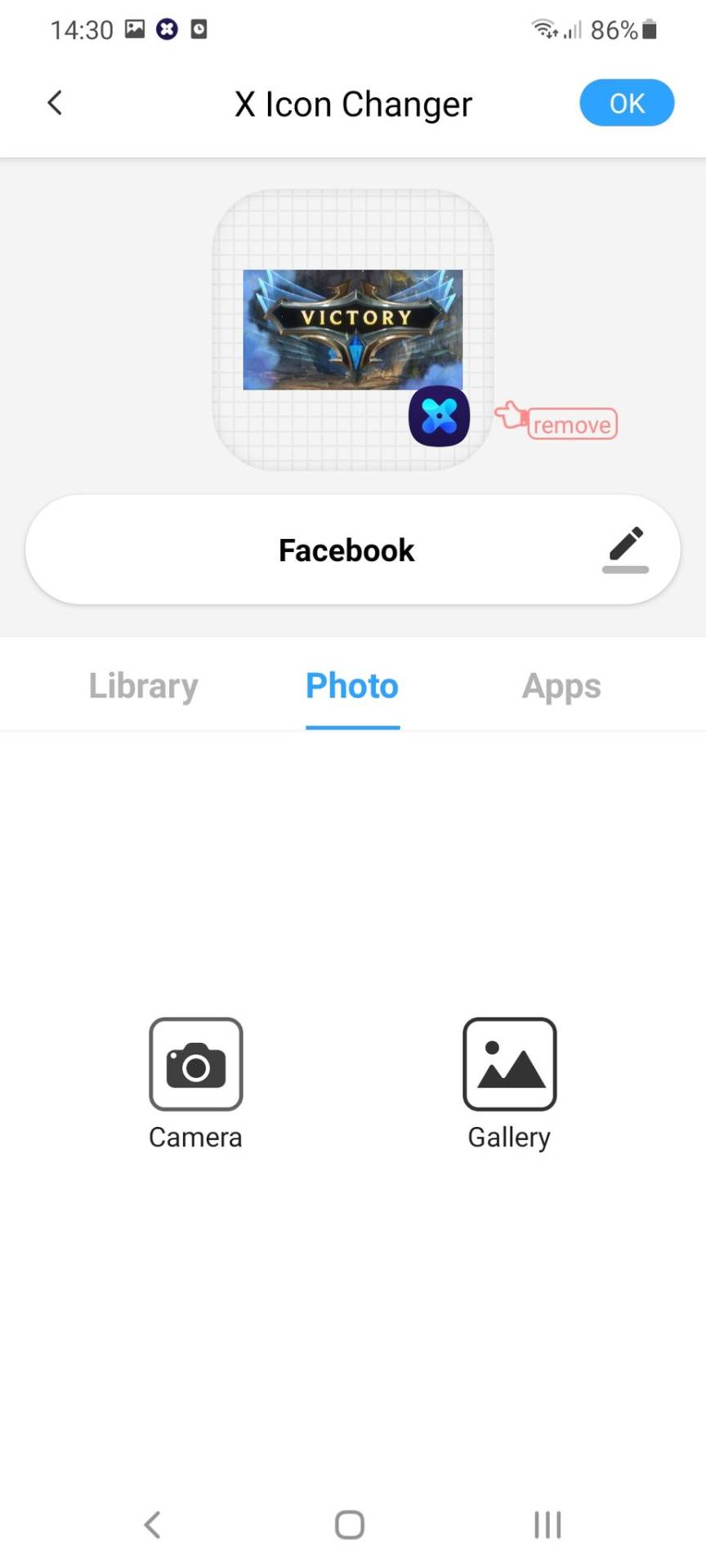This screenshot has width=706, height=1568.
Task: Select the Photo tab
Action: [x=352, y=686]
